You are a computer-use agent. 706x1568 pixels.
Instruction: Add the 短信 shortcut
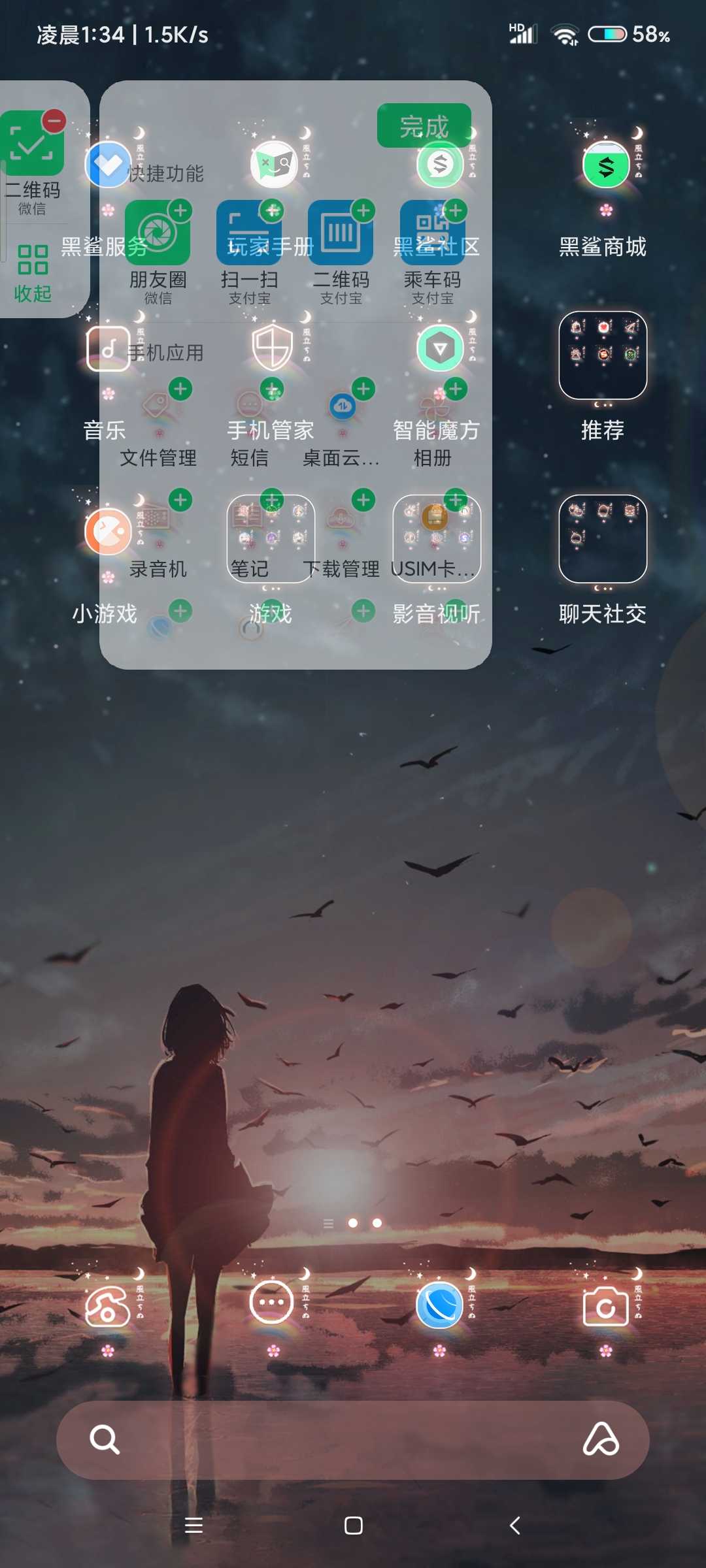(x=272, y=389)
